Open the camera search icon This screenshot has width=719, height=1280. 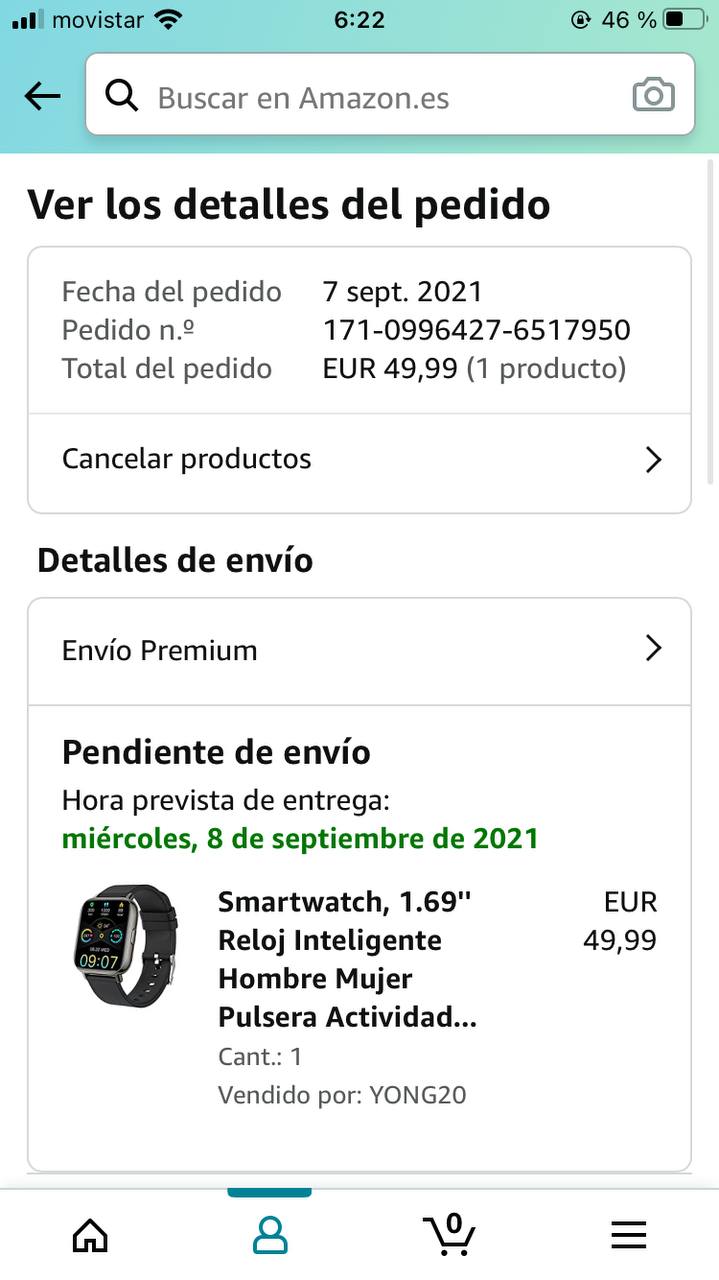pyautogui.click(x=653, y=96)
